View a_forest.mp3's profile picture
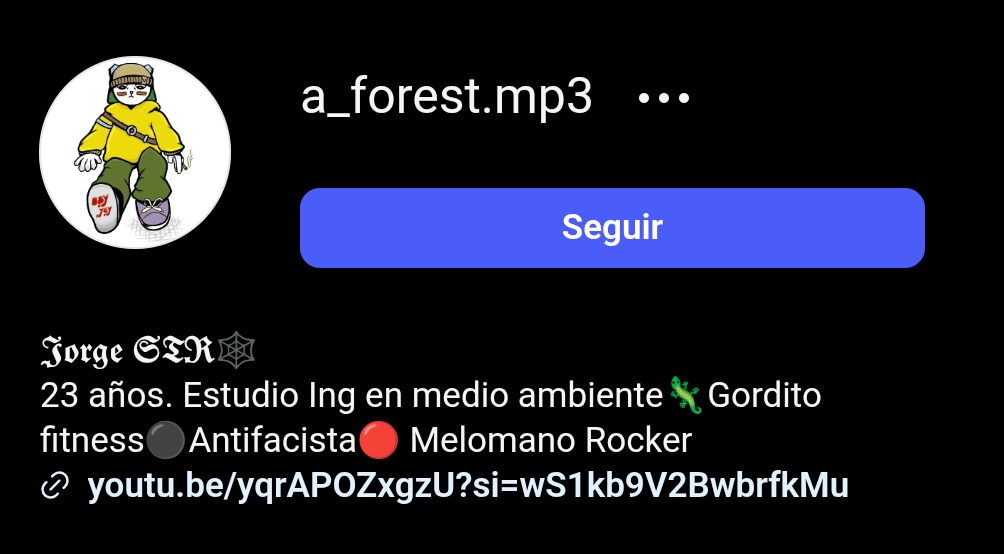The image size is (1004, 554). [x=135, y=152]
